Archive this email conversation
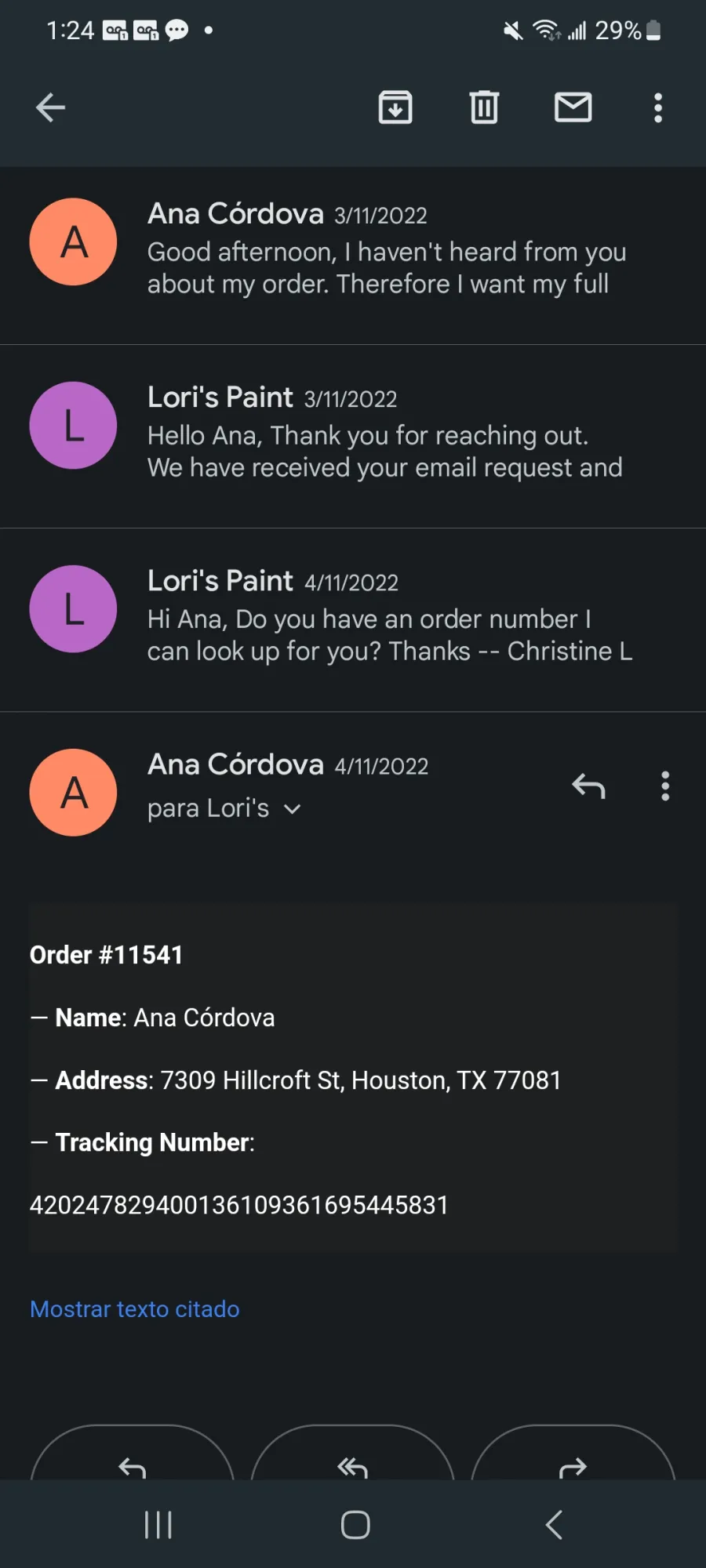706x1568 pixels. click(395, 107)
